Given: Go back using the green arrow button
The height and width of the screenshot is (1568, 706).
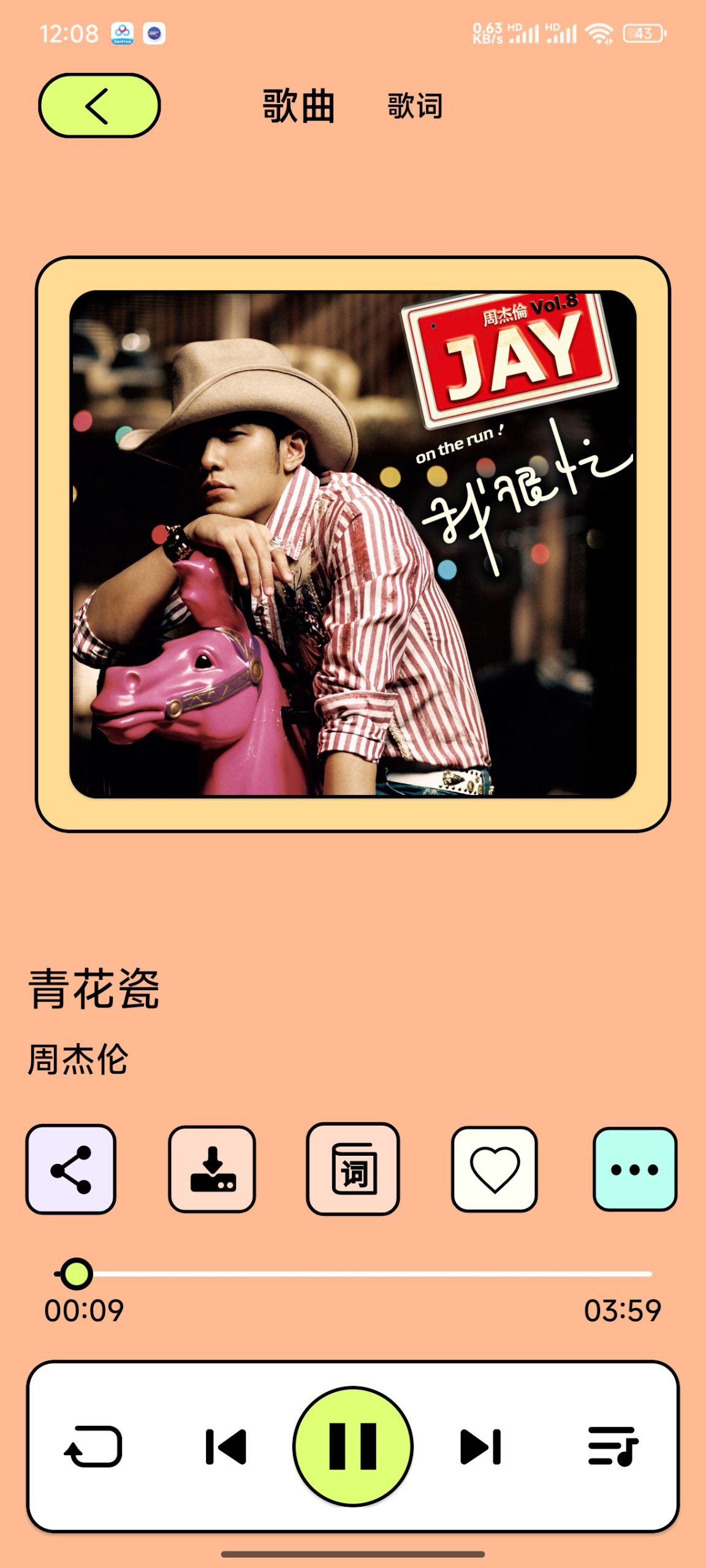Looking at the screenshot, I should 99,105.
